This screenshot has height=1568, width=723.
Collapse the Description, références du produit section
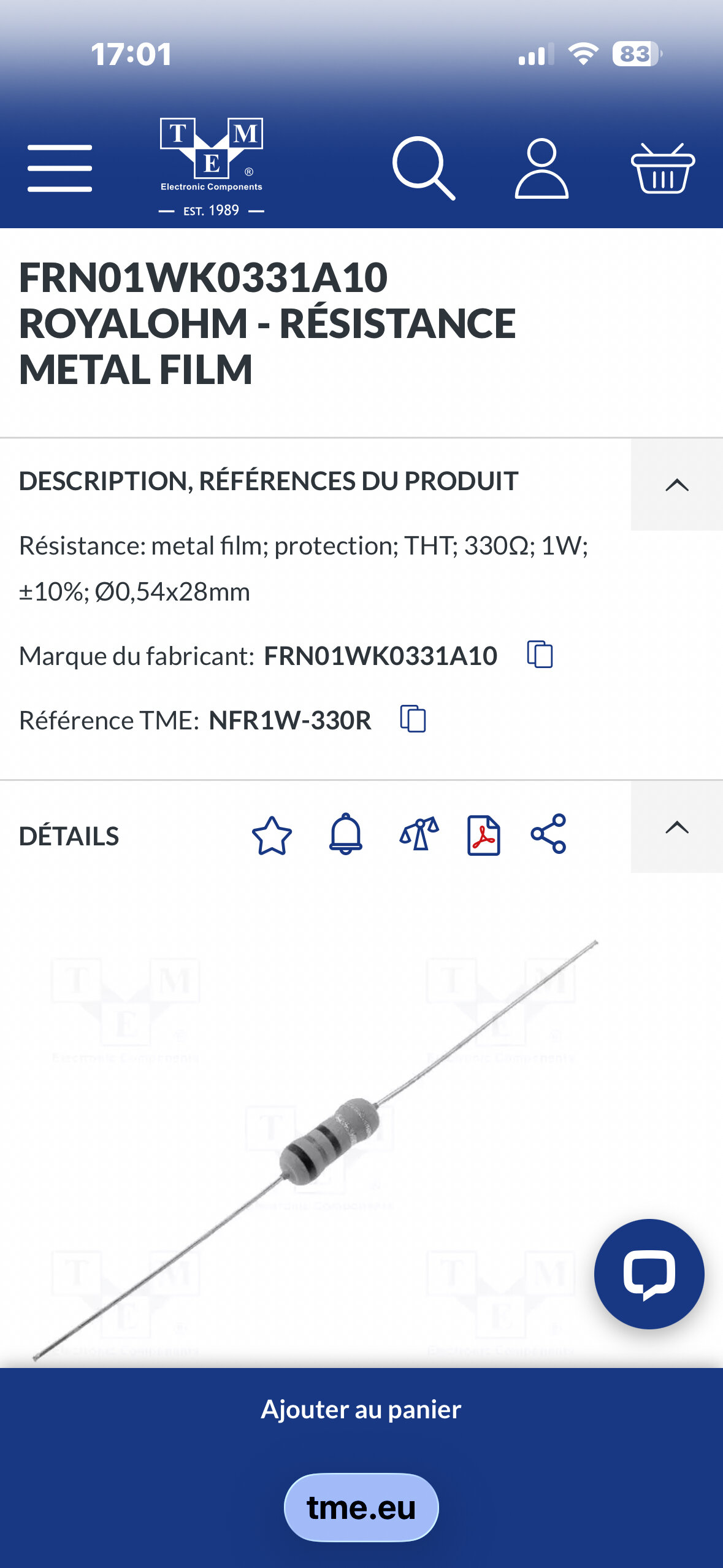[x=676, y=485]
